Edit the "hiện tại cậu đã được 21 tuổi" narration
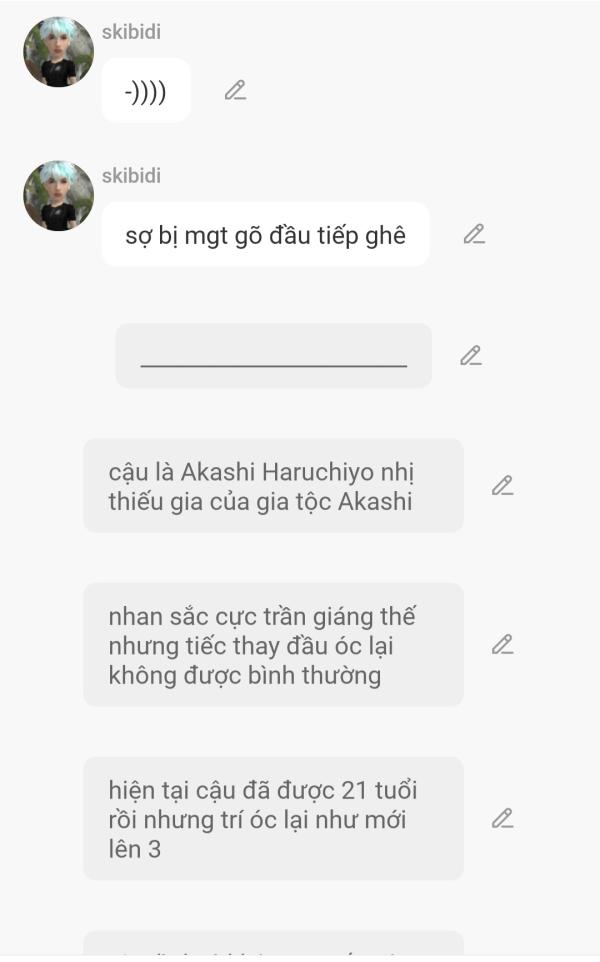The height and width of the screenshot is (962, 600). pyautogui.click(x=502, y=818)
